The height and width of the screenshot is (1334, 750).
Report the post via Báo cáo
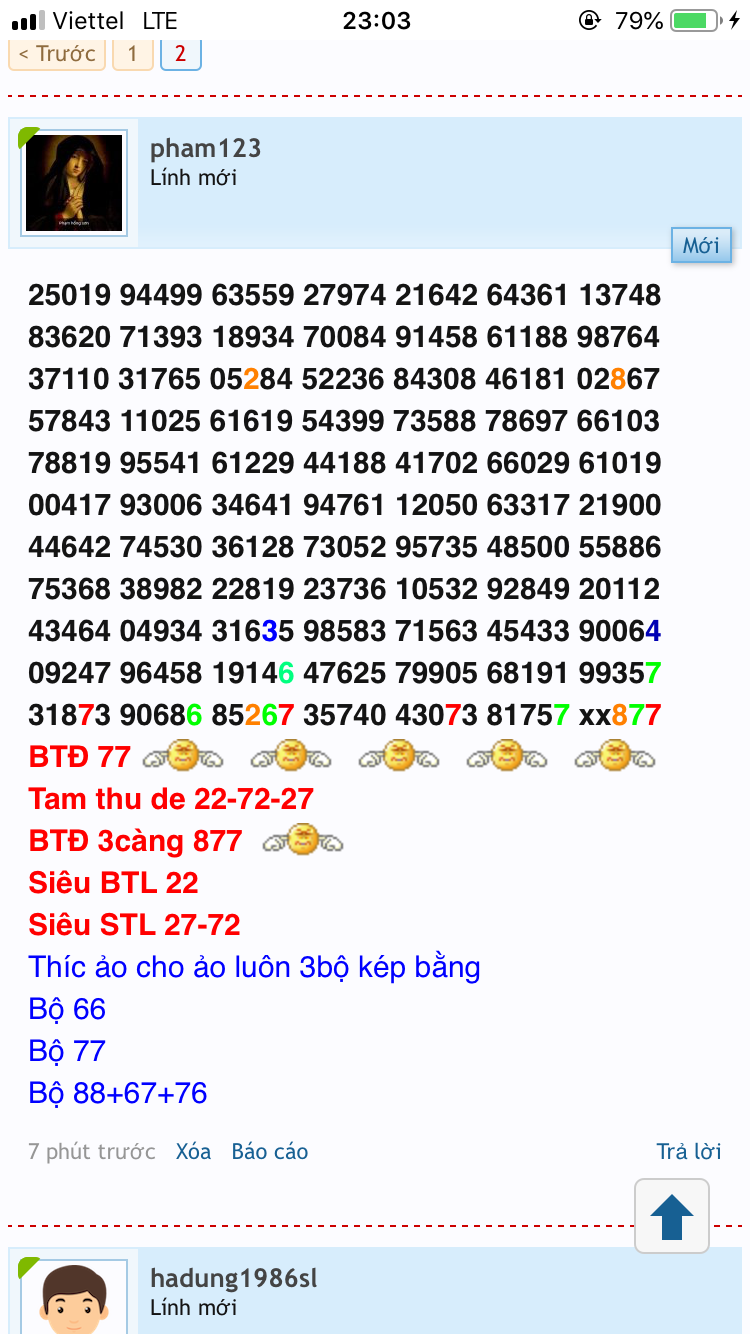(269, 1151)
